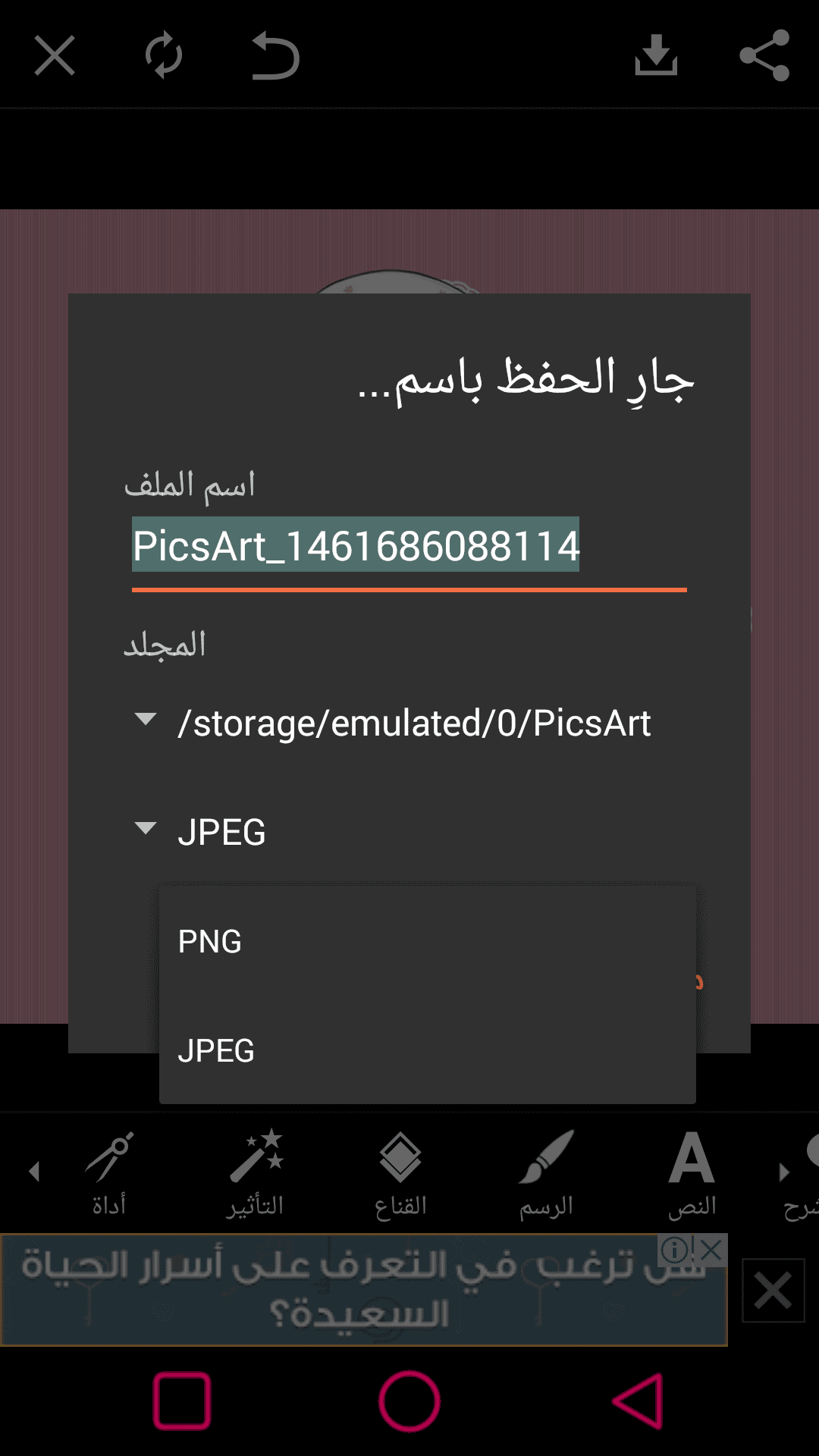819x1456 pixels.
Task: Open the التأثير effects tool
Action: [256, 1173]
